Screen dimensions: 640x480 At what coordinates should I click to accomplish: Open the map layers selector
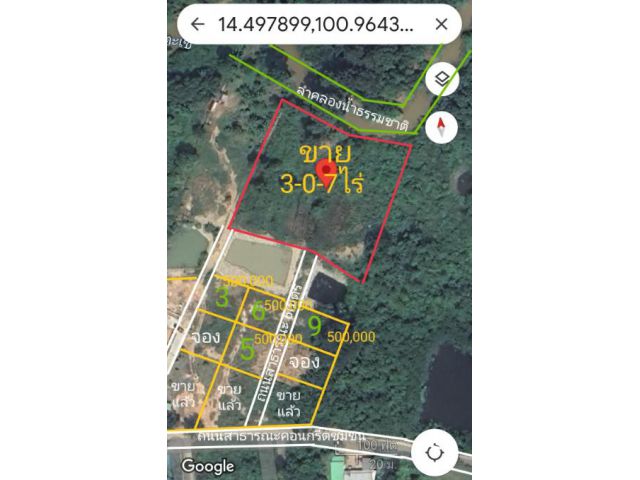[442, 78]
